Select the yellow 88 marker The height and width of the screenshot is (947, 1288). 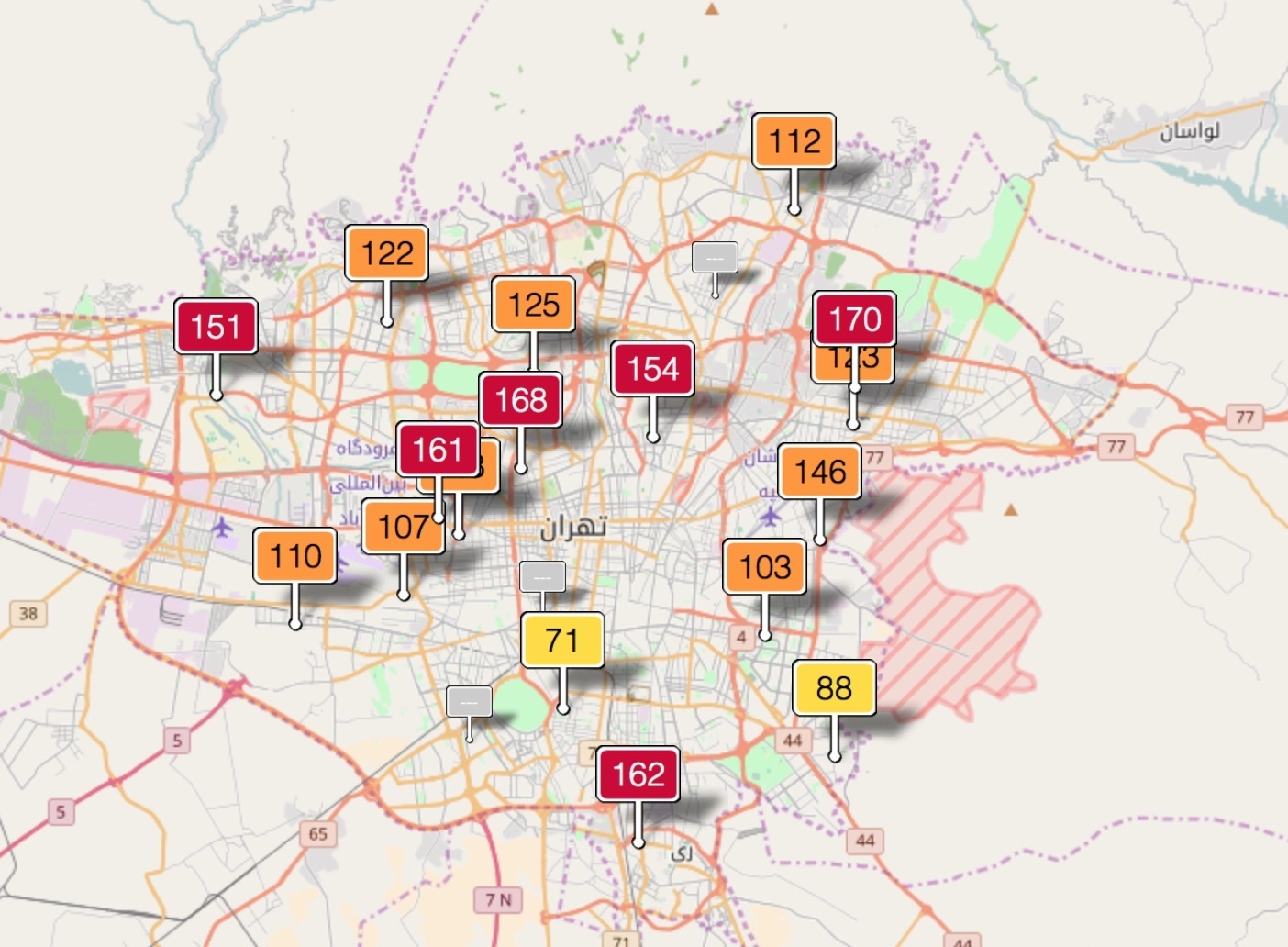coord(833,687)
